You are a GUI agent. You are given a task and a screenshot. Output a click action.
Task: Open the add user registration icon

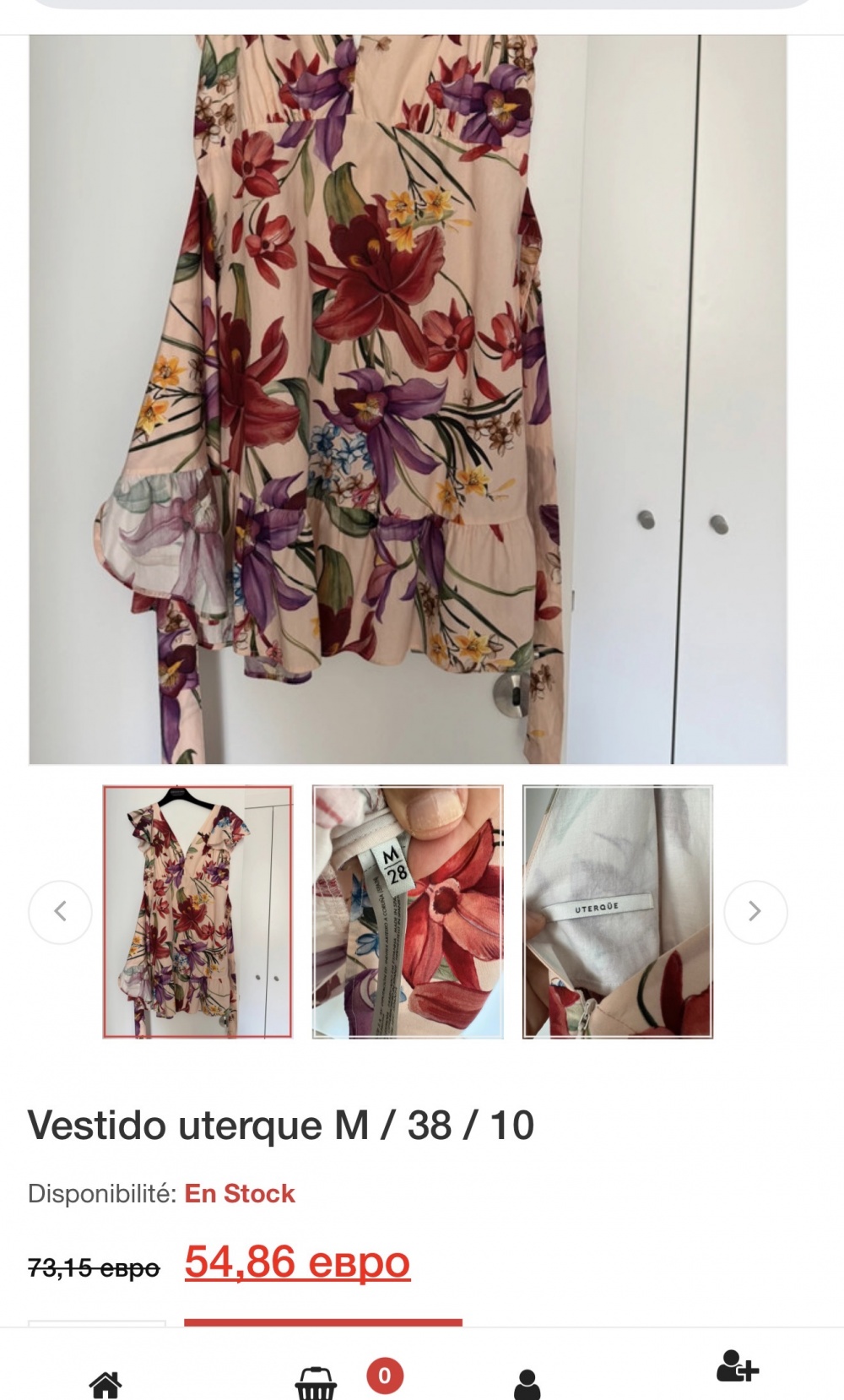(x=737, y=1366)
